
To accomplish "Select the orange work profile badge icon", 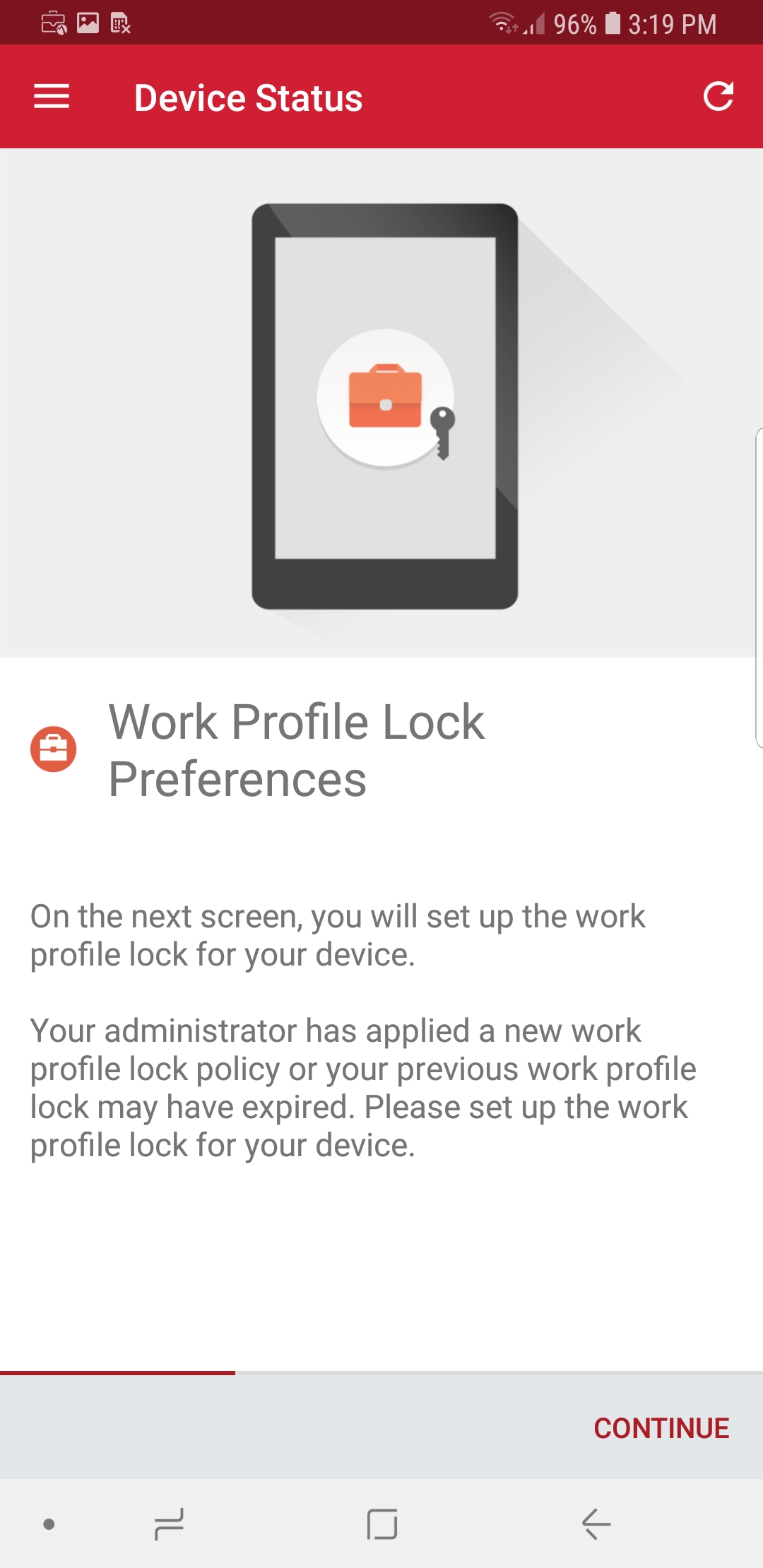I will click(53, 750).
